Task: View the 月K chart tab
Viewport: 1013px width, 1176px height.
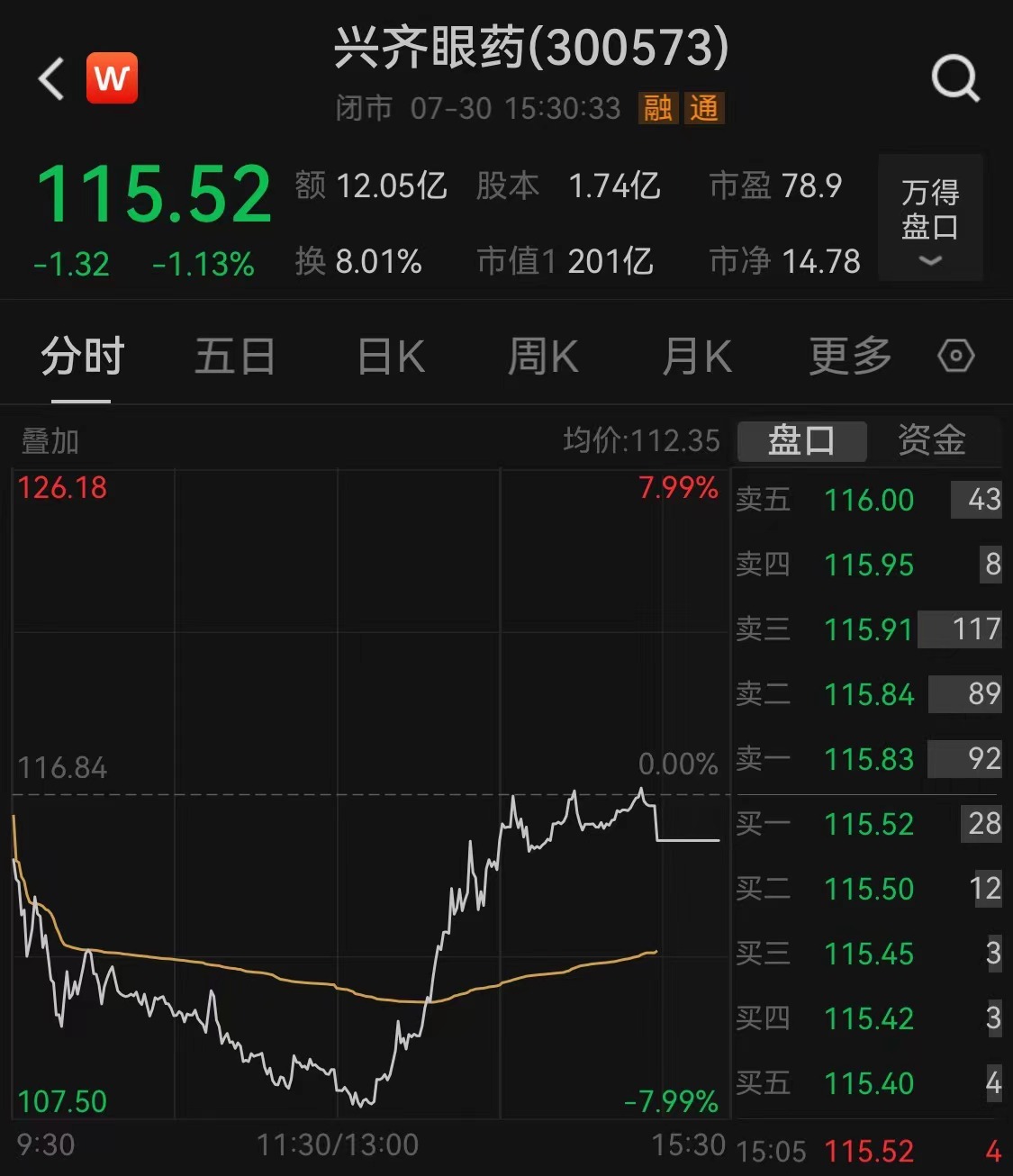Action: point(697,356)
